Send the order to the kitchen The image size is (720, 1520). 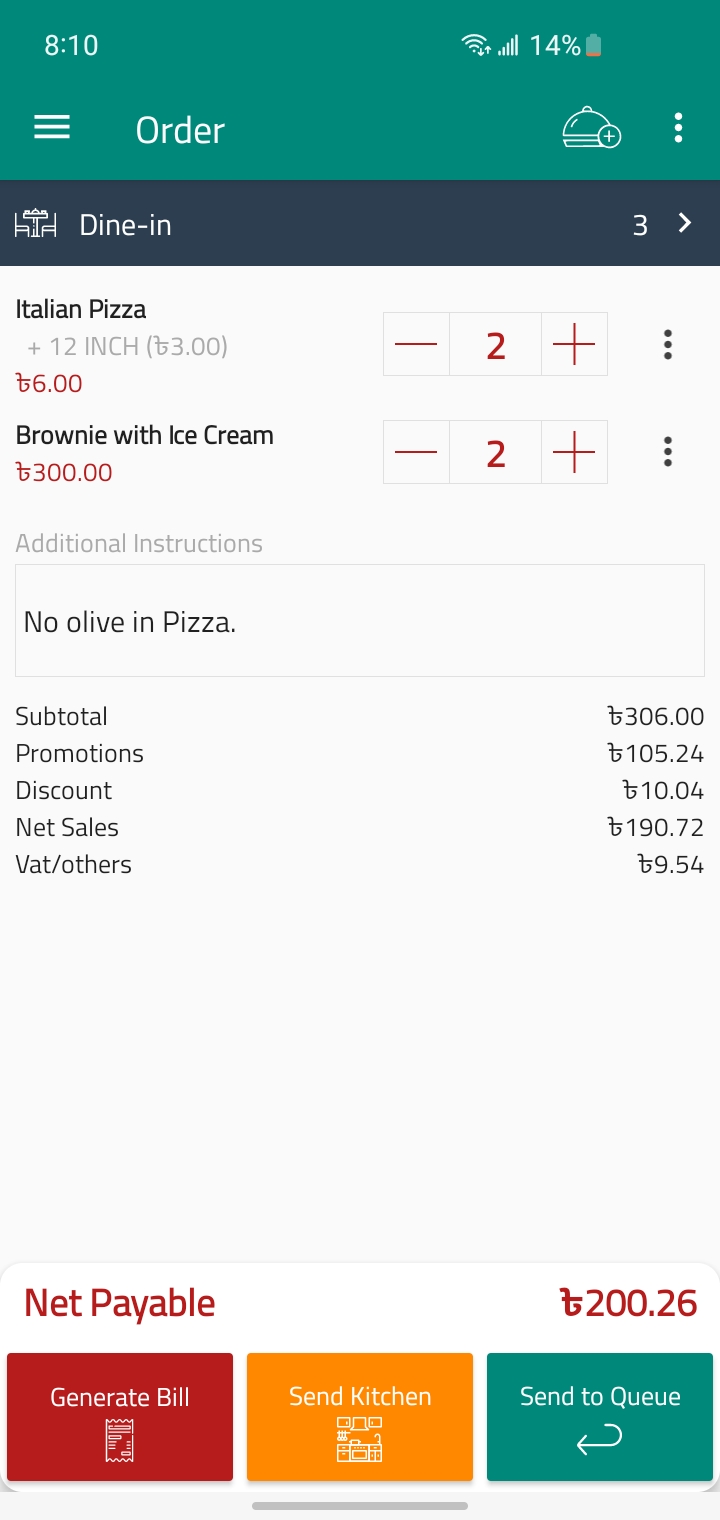(360, 1416)
